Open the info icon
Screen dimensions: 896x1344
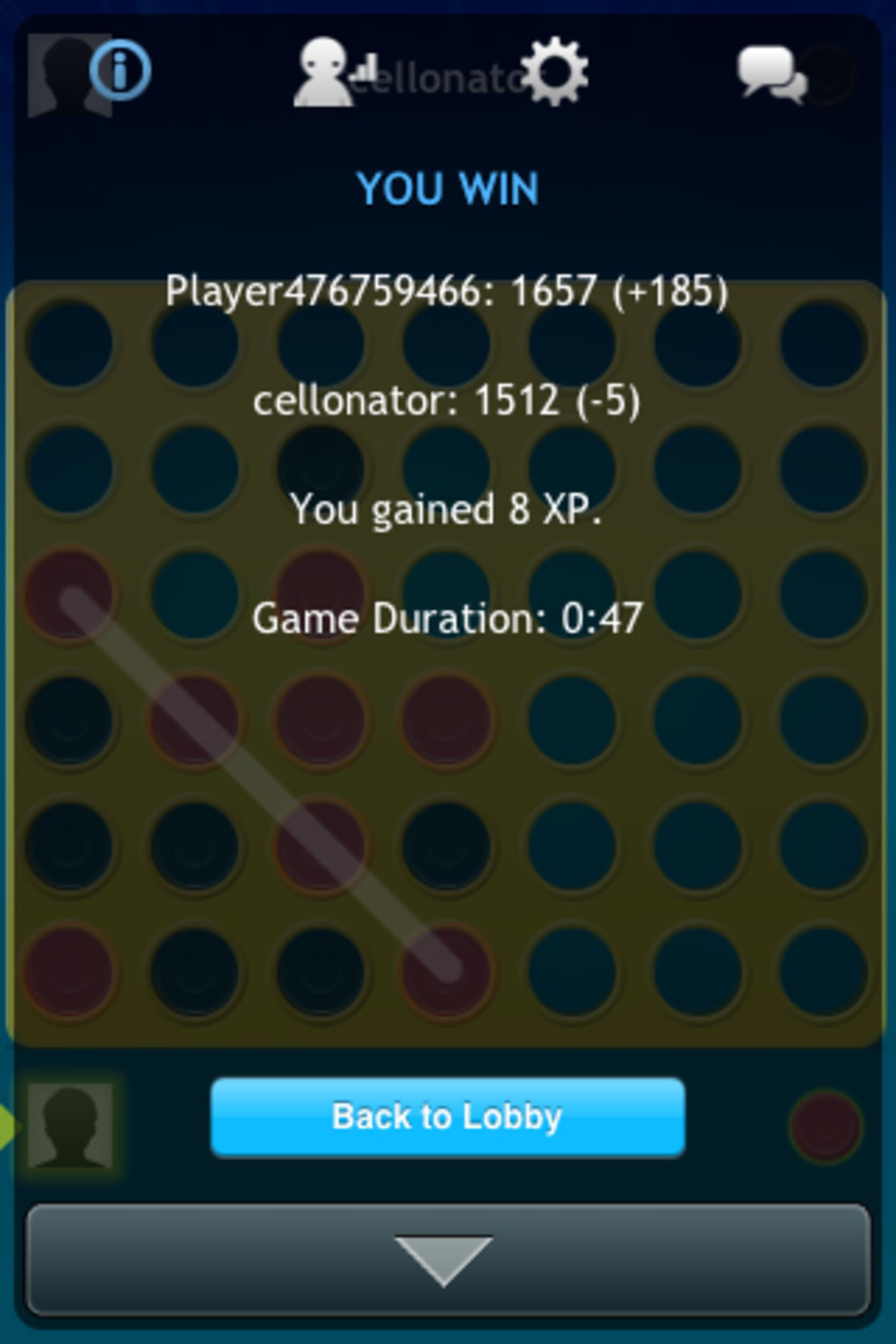[x=120, y=71]
